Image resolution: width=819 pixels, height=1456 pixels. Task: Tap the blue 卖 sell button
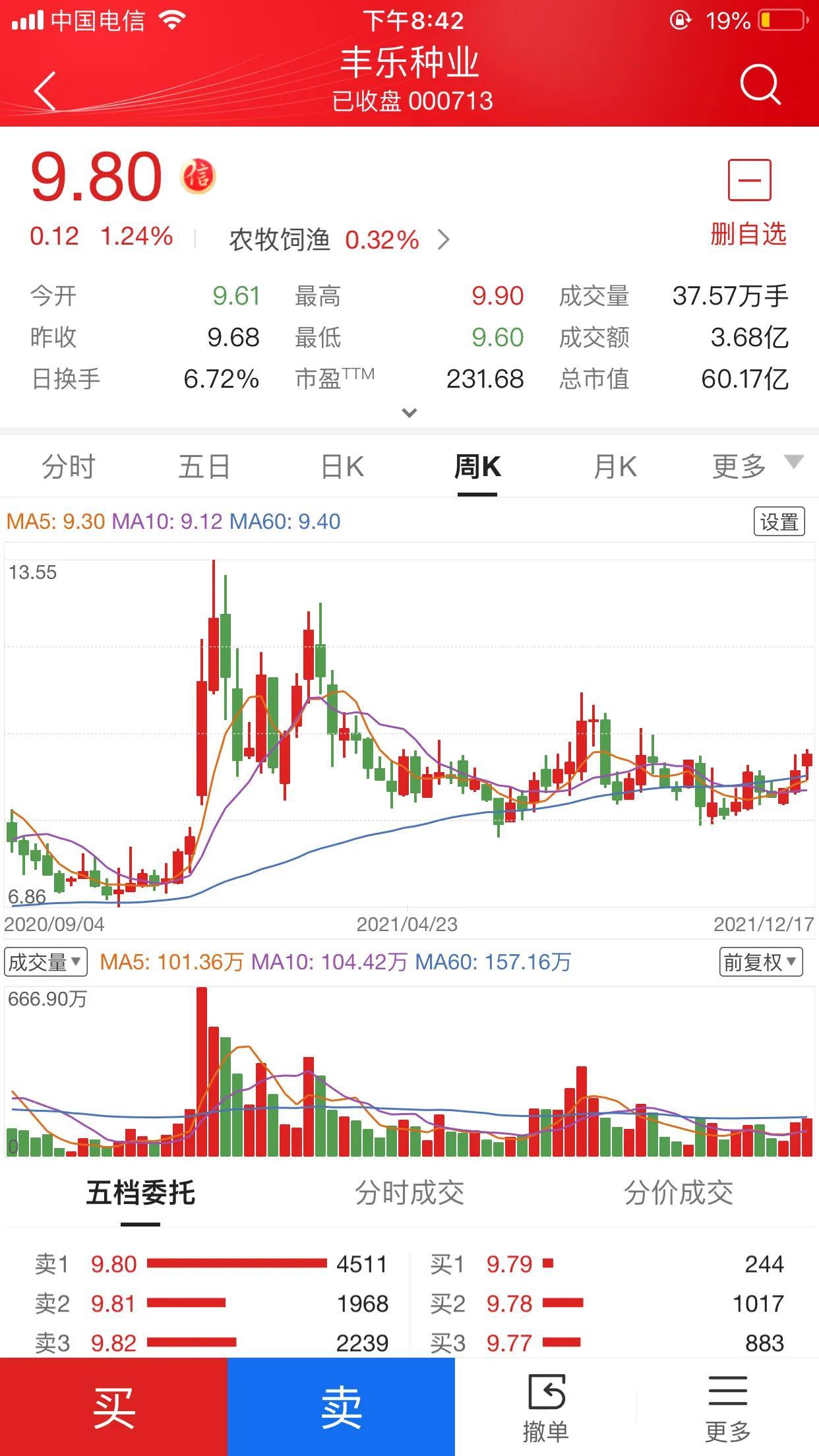[x=341, y=1407]
